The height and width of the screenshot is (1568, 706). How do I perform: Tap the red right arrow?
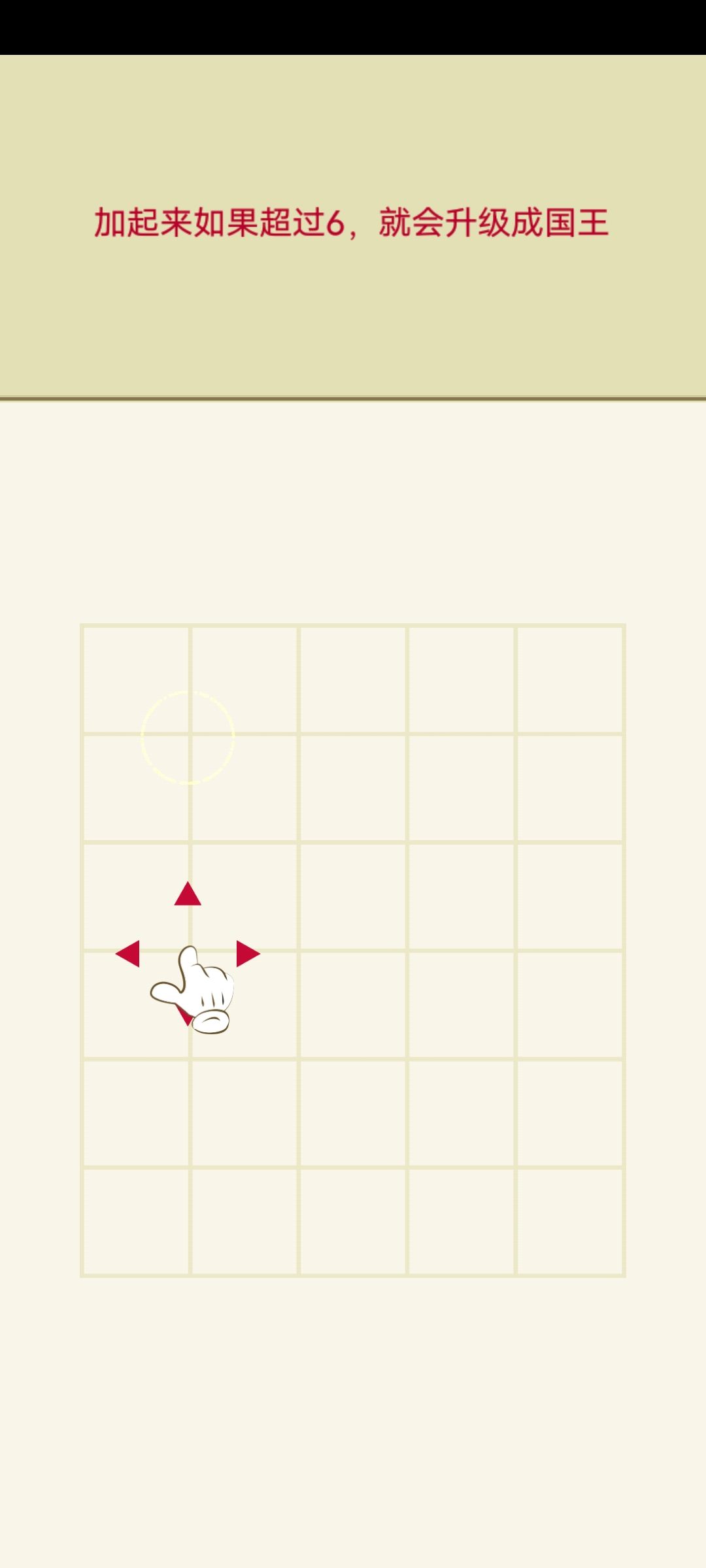pyautogui.click(x=248, y=953)
